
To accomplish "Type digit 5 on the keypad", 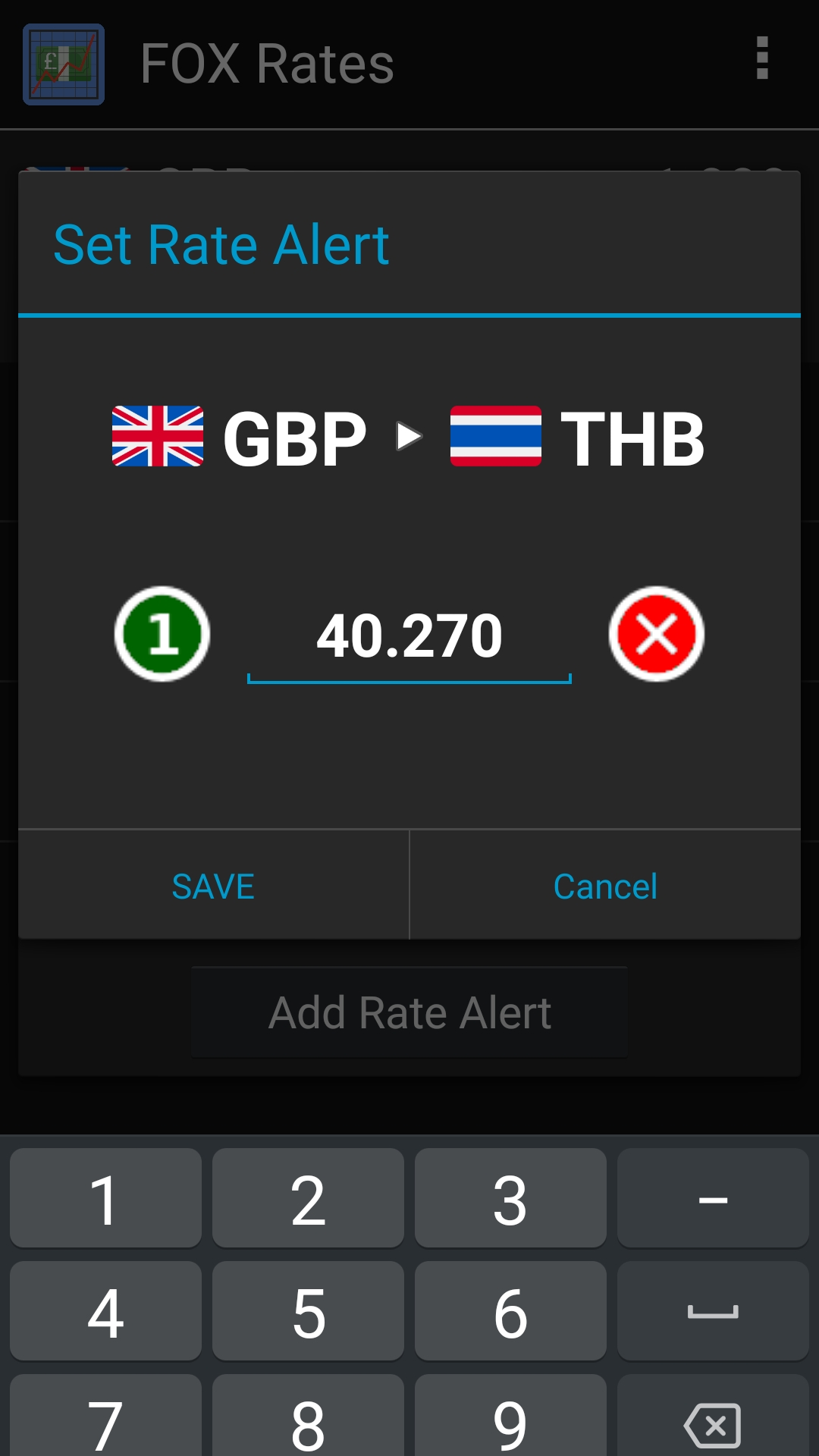I will tap(308, 1311).
